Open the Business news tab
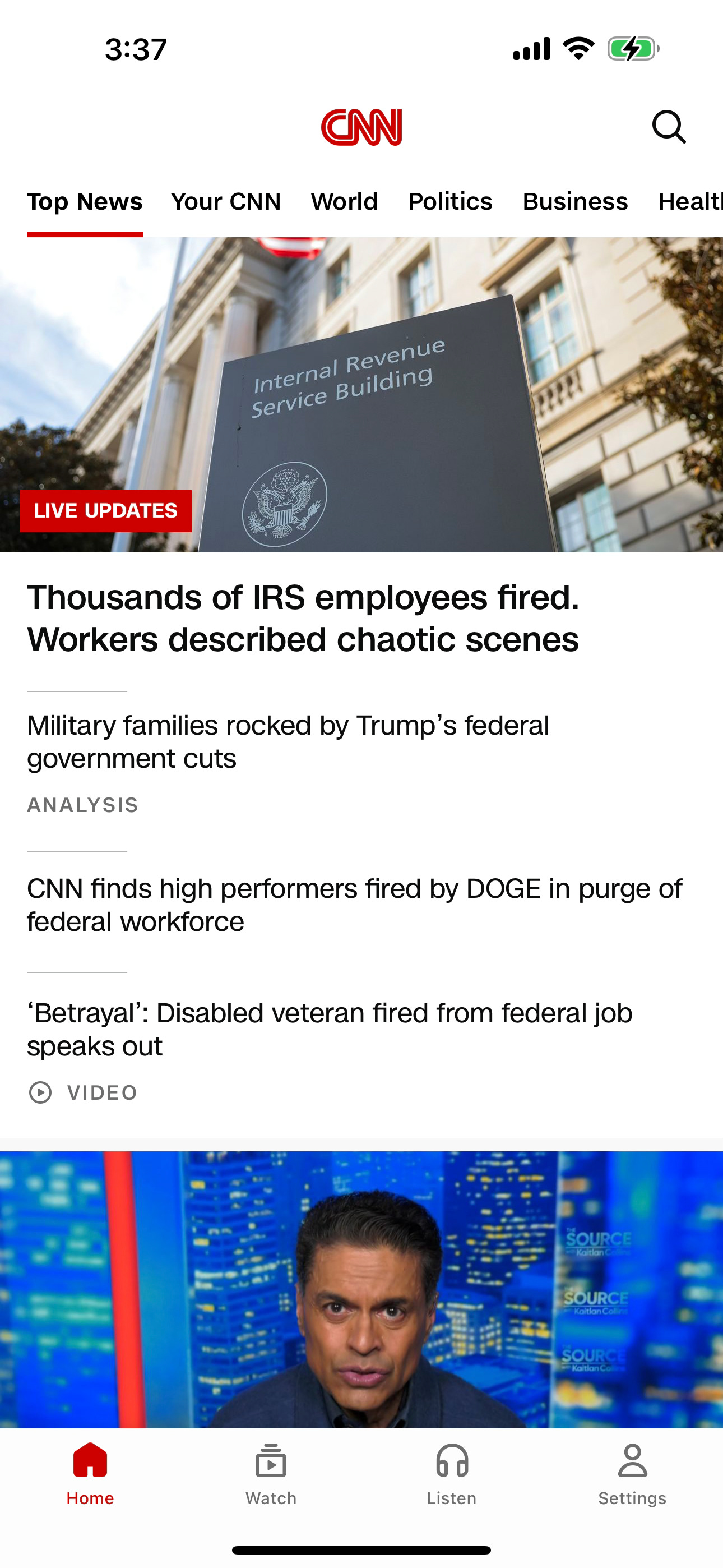 [575, 201]
